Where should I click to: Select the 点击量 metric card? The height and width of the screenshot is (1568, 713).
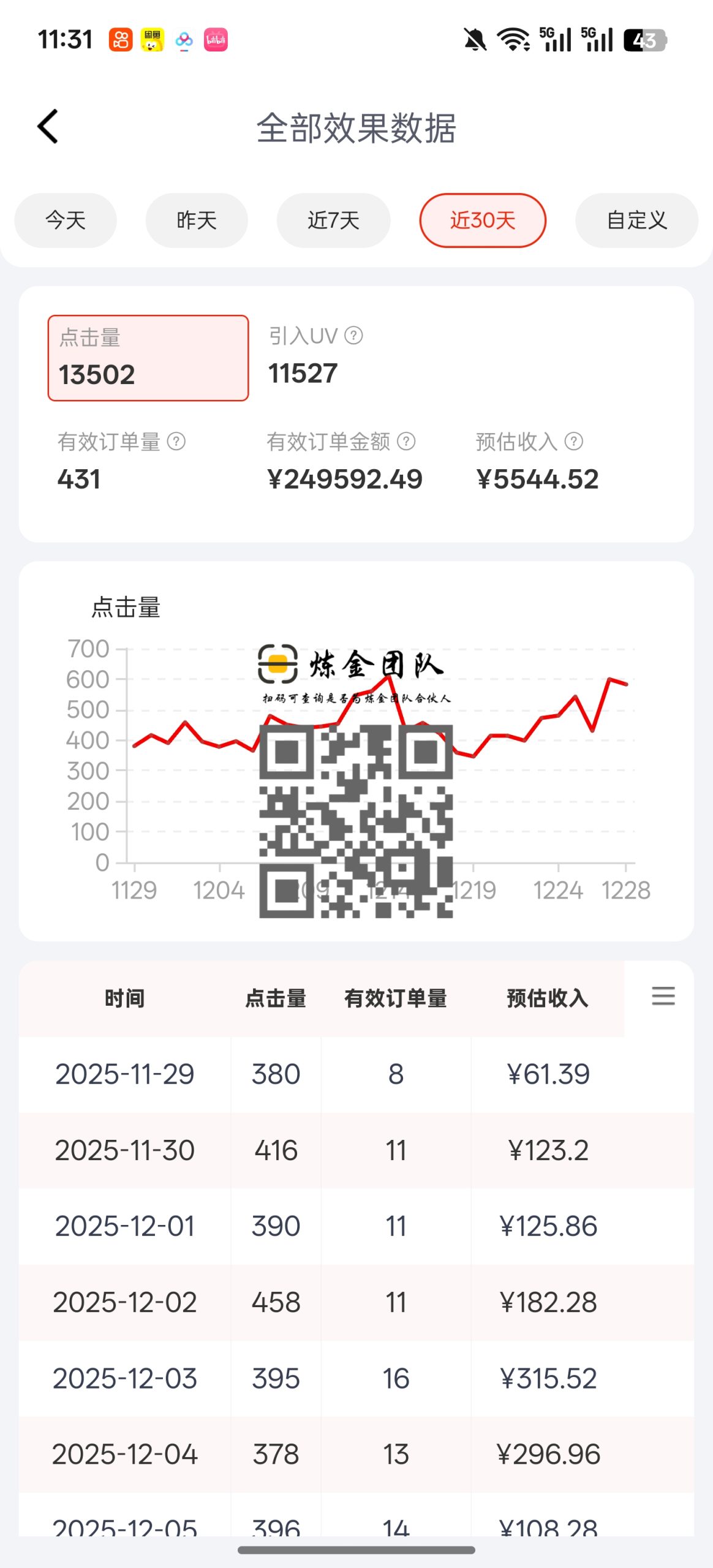click(147, 358)
